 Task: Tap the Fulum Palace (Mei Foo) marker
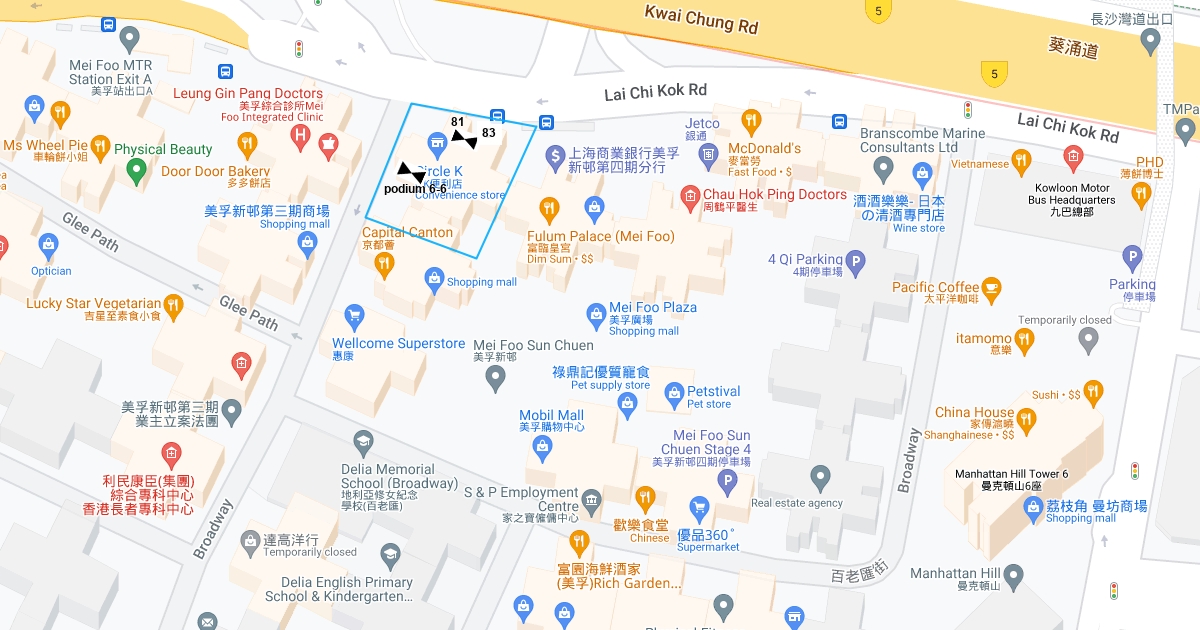point(548,210)
